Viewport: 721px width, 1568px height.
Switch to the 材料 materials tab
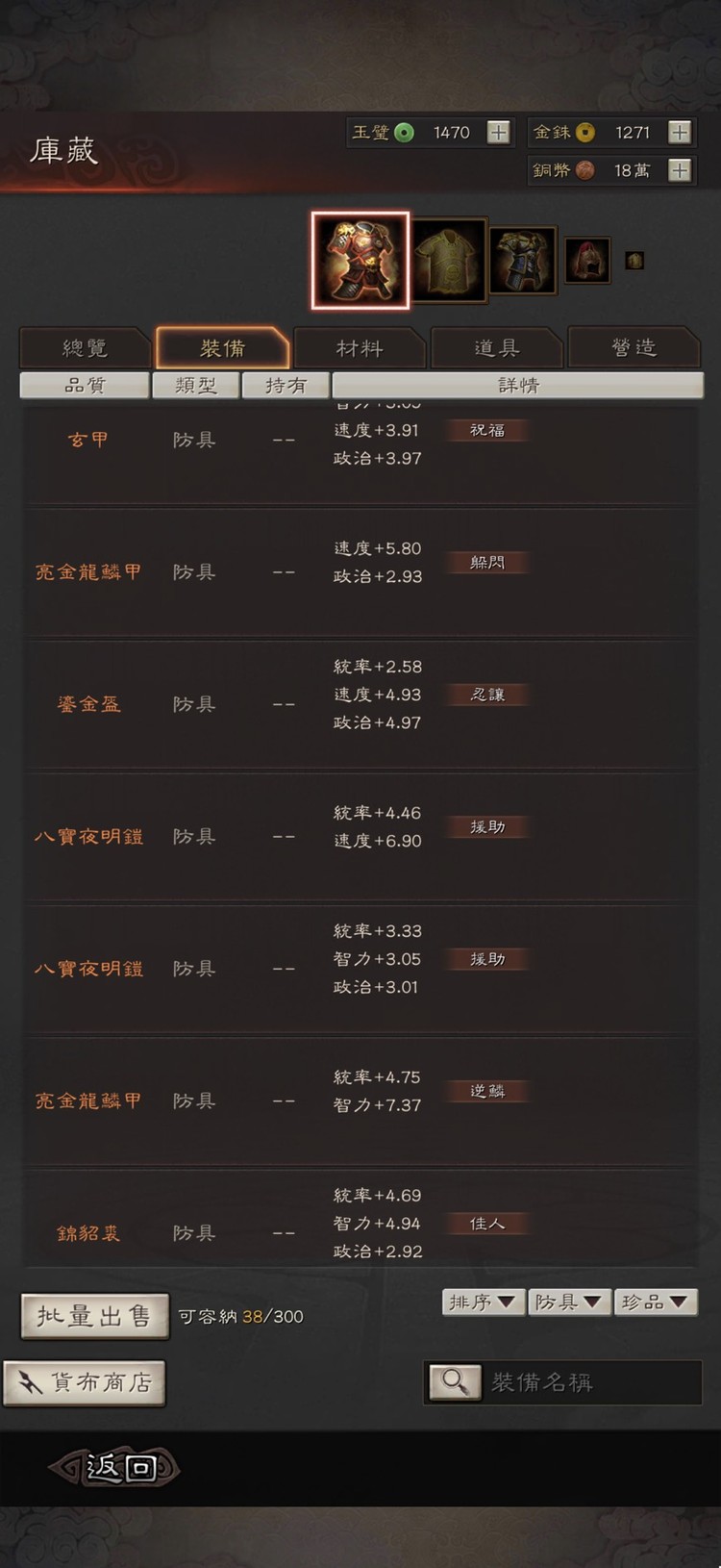[x=360, y=348]
